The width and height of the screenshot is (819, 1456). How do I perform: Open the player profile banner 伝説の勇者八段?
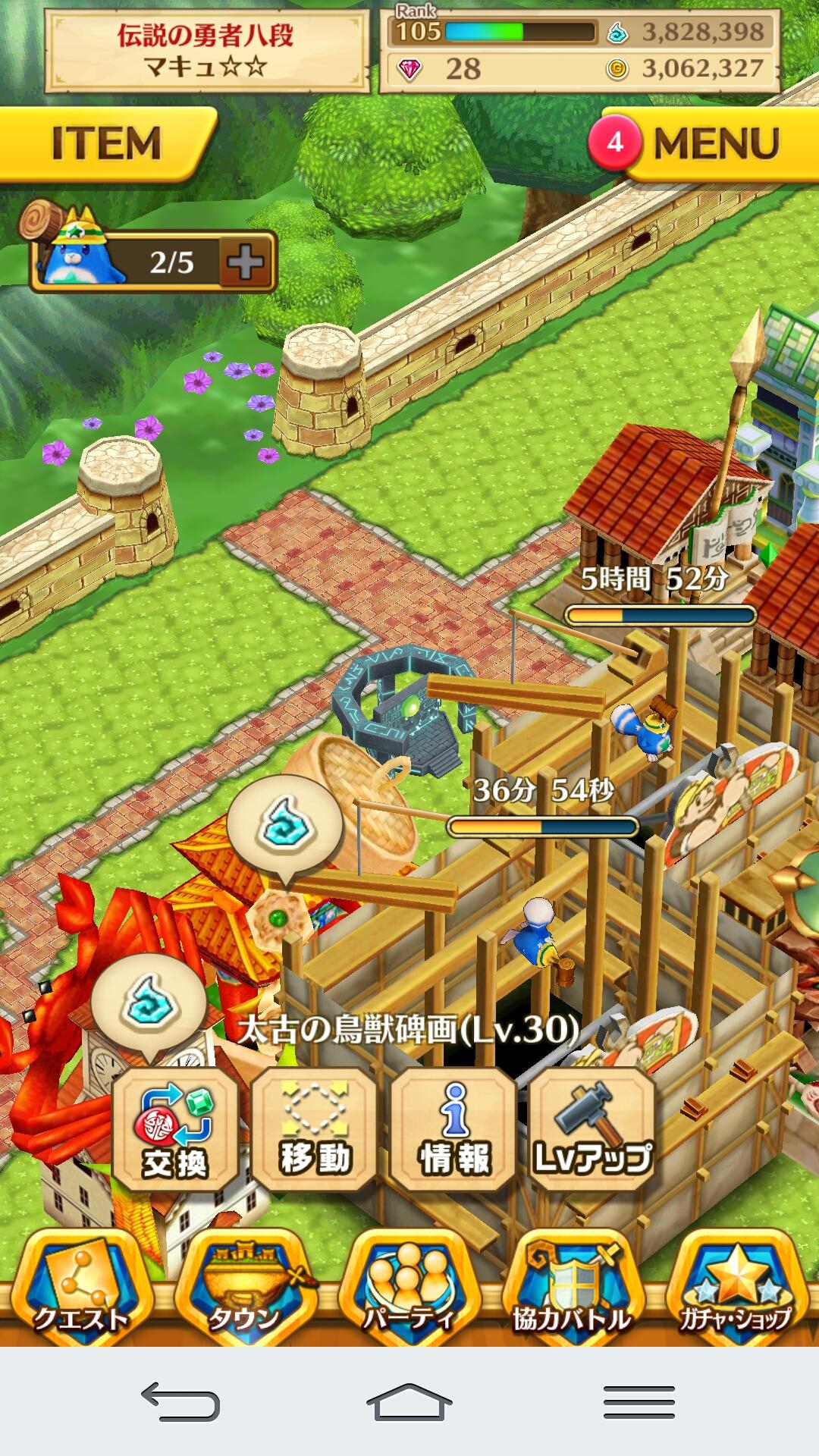coord(206,51)
